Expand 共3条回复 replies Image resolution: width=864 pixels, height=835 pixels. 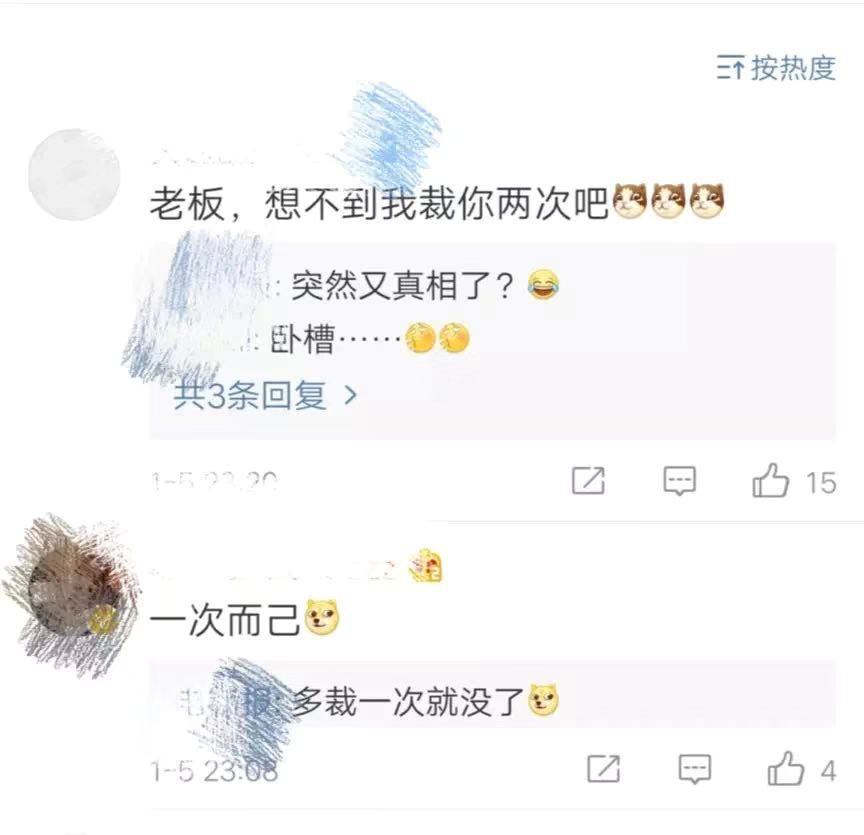[x=265, y=396]
